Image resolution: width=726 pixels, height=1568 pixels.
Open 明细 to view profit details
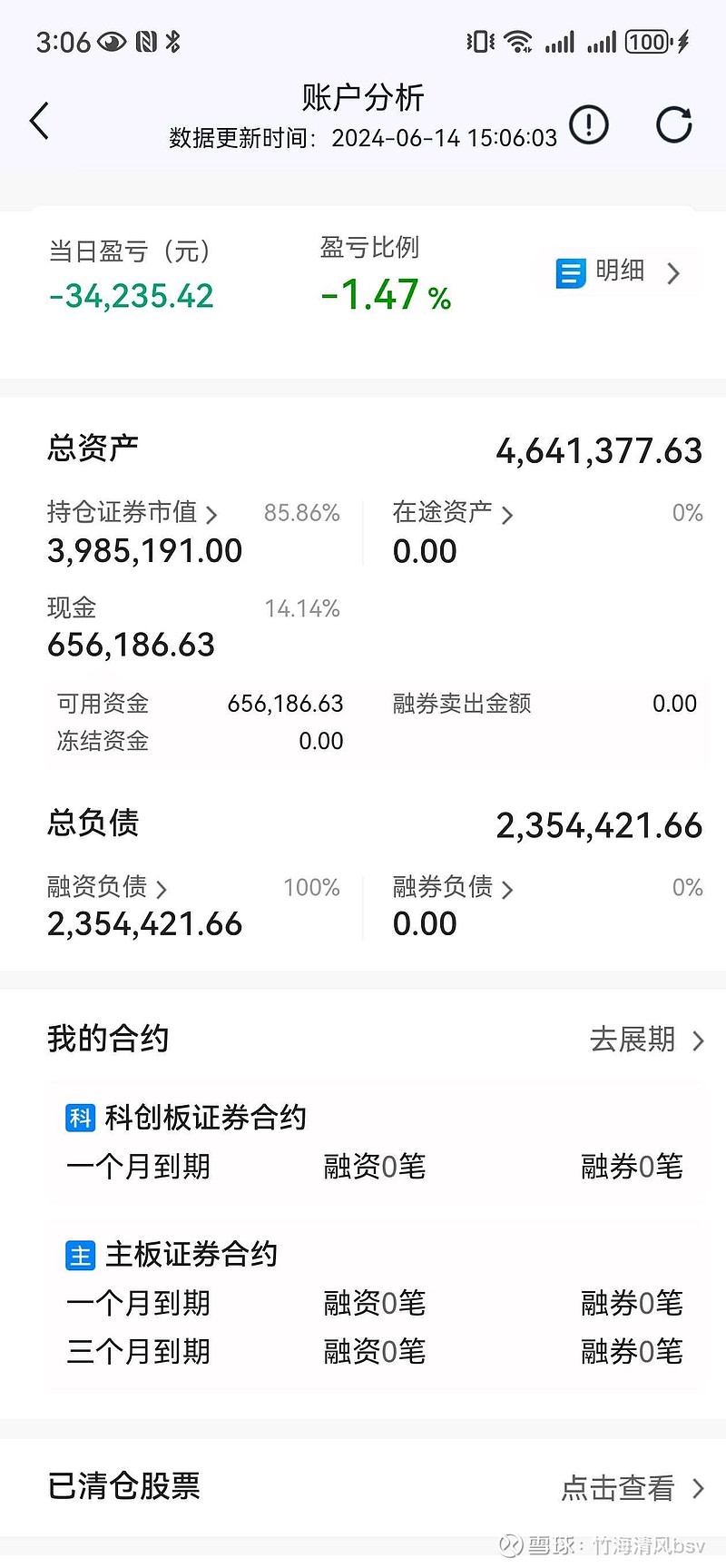coord(619,272)
